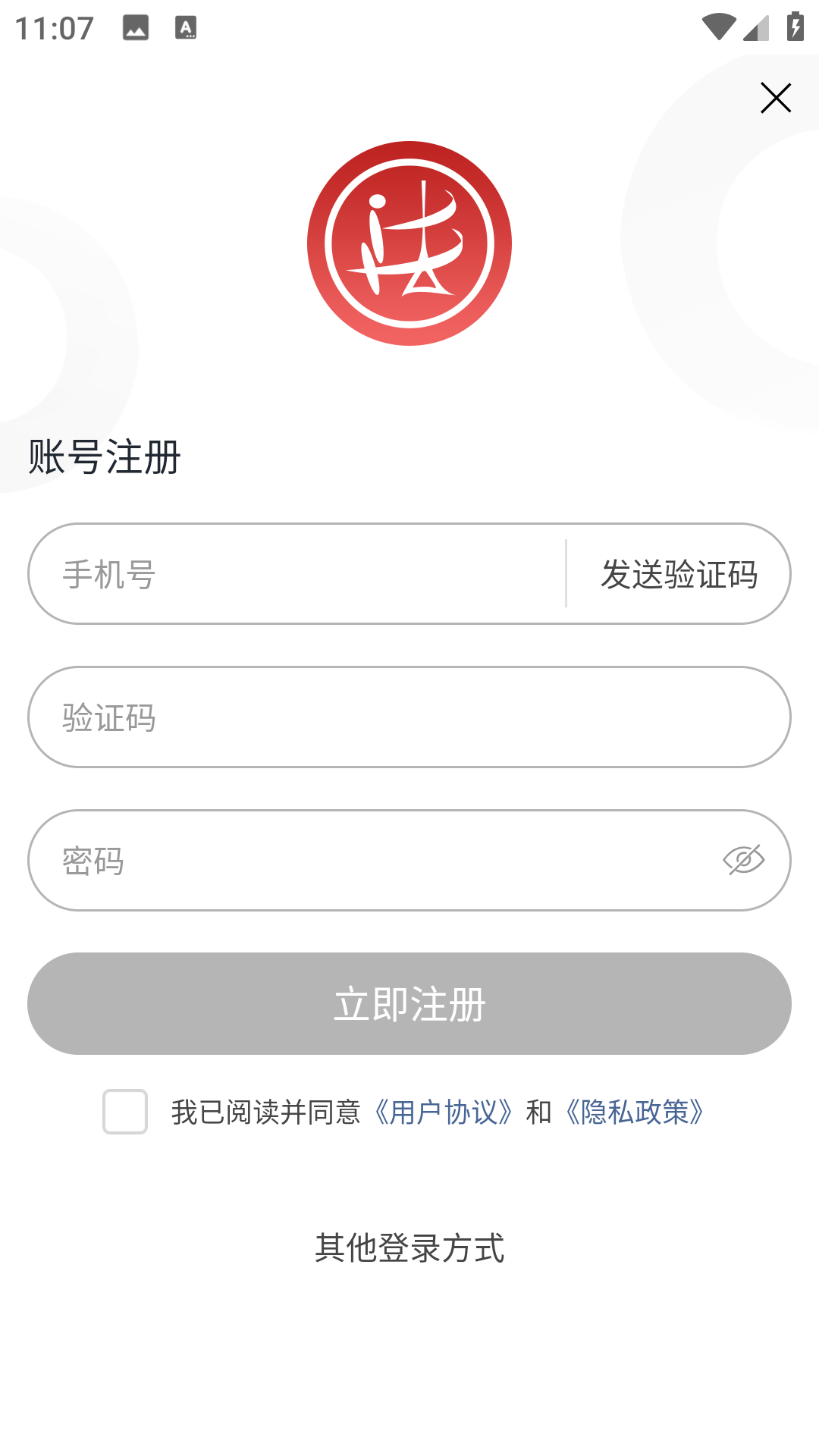Toggle password visibility eye icon
819x1456 pixels.
743,860
